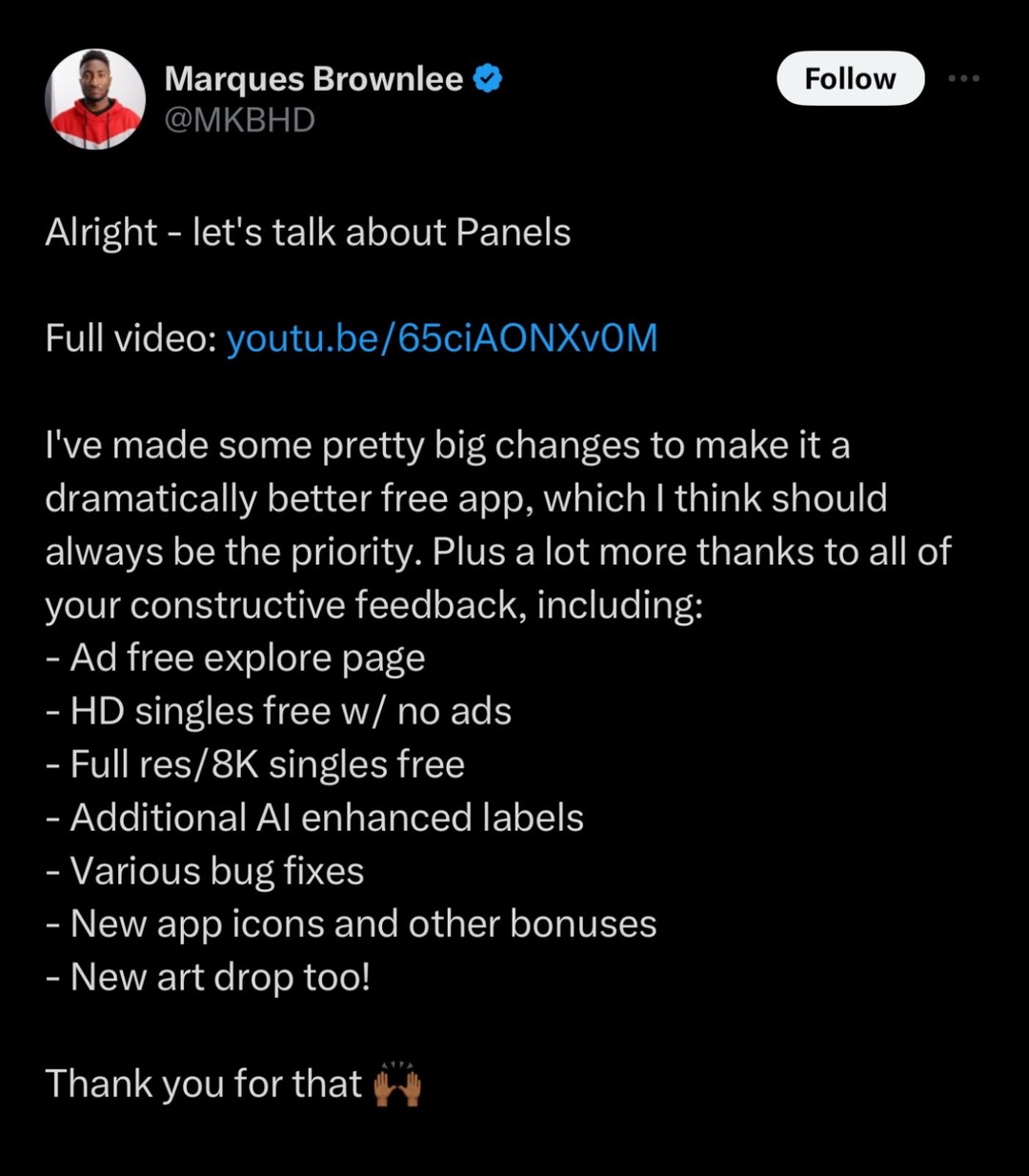
Task: Tap the @MKBHD handle
Action: 239,120
